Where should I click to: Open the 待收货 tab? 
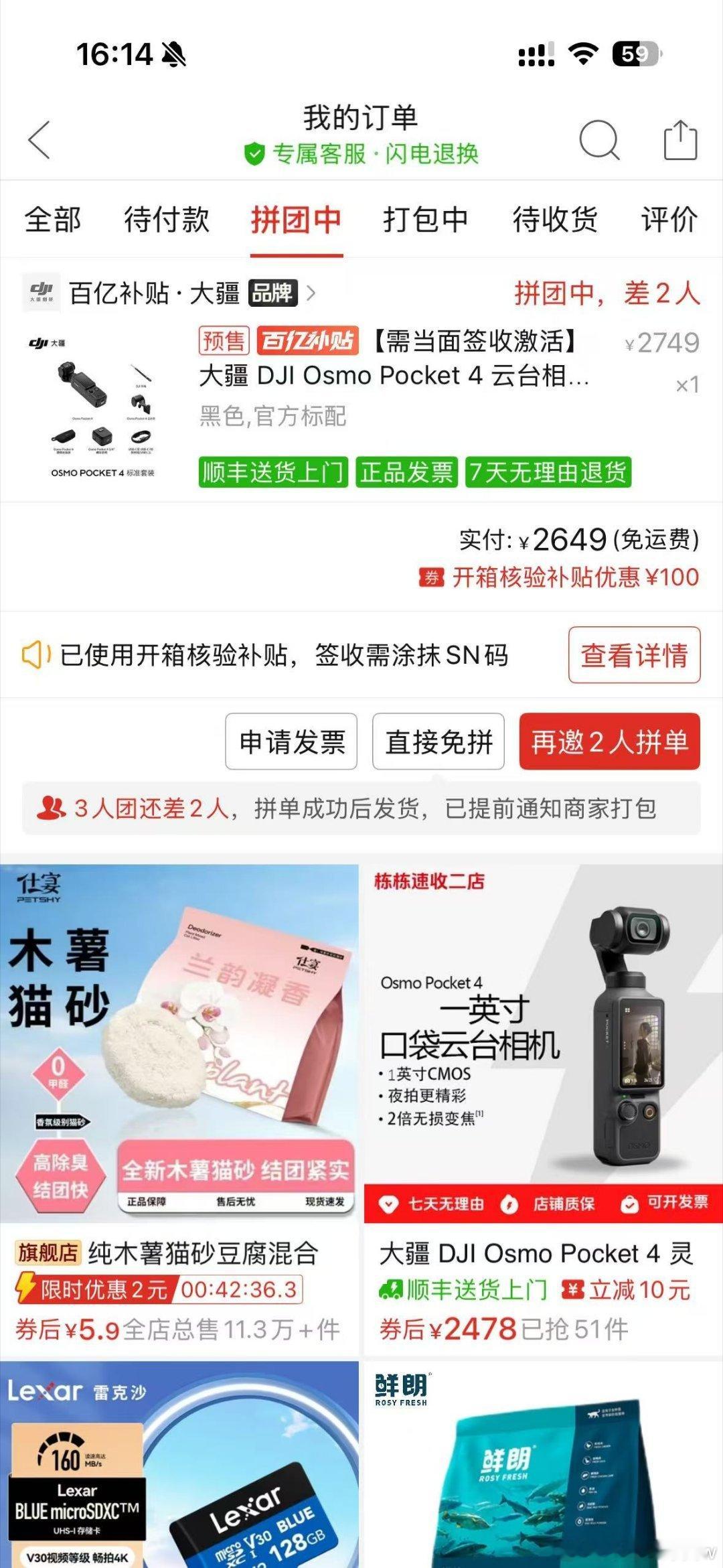tap(555, 220)
